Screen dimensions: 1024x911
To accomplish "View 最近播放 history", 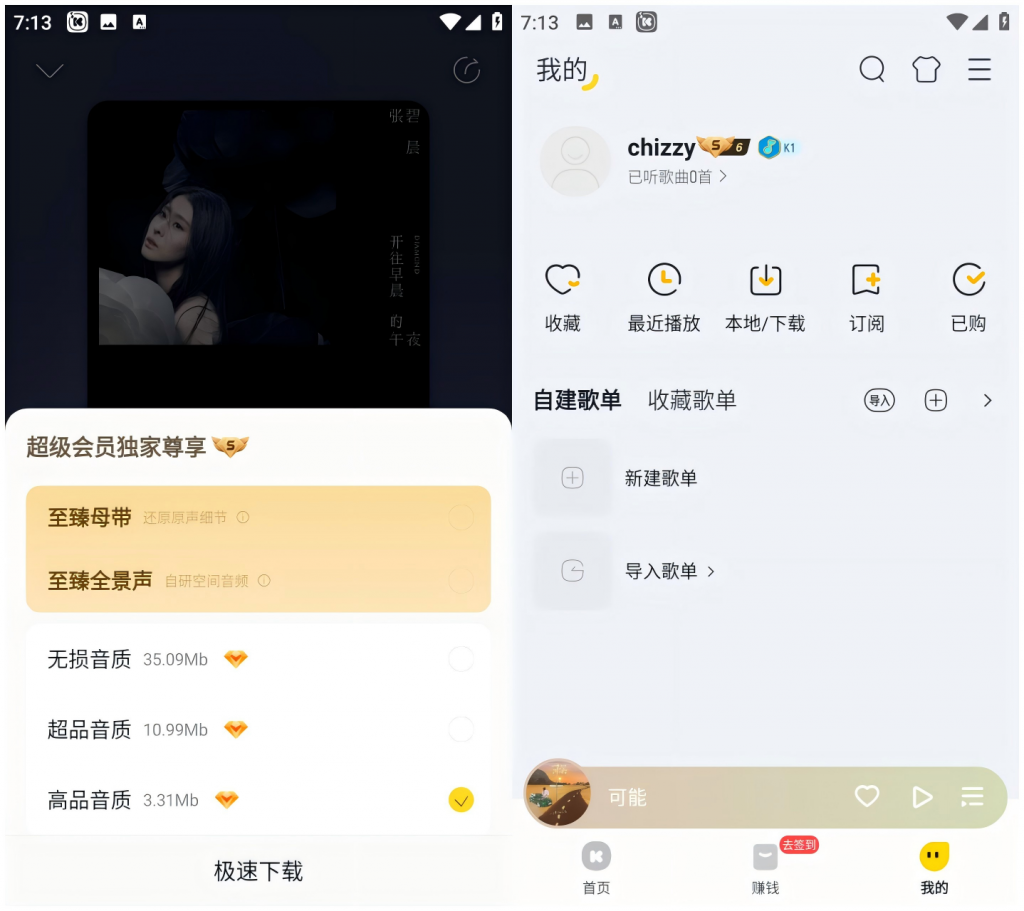I will tap(664, 297).
